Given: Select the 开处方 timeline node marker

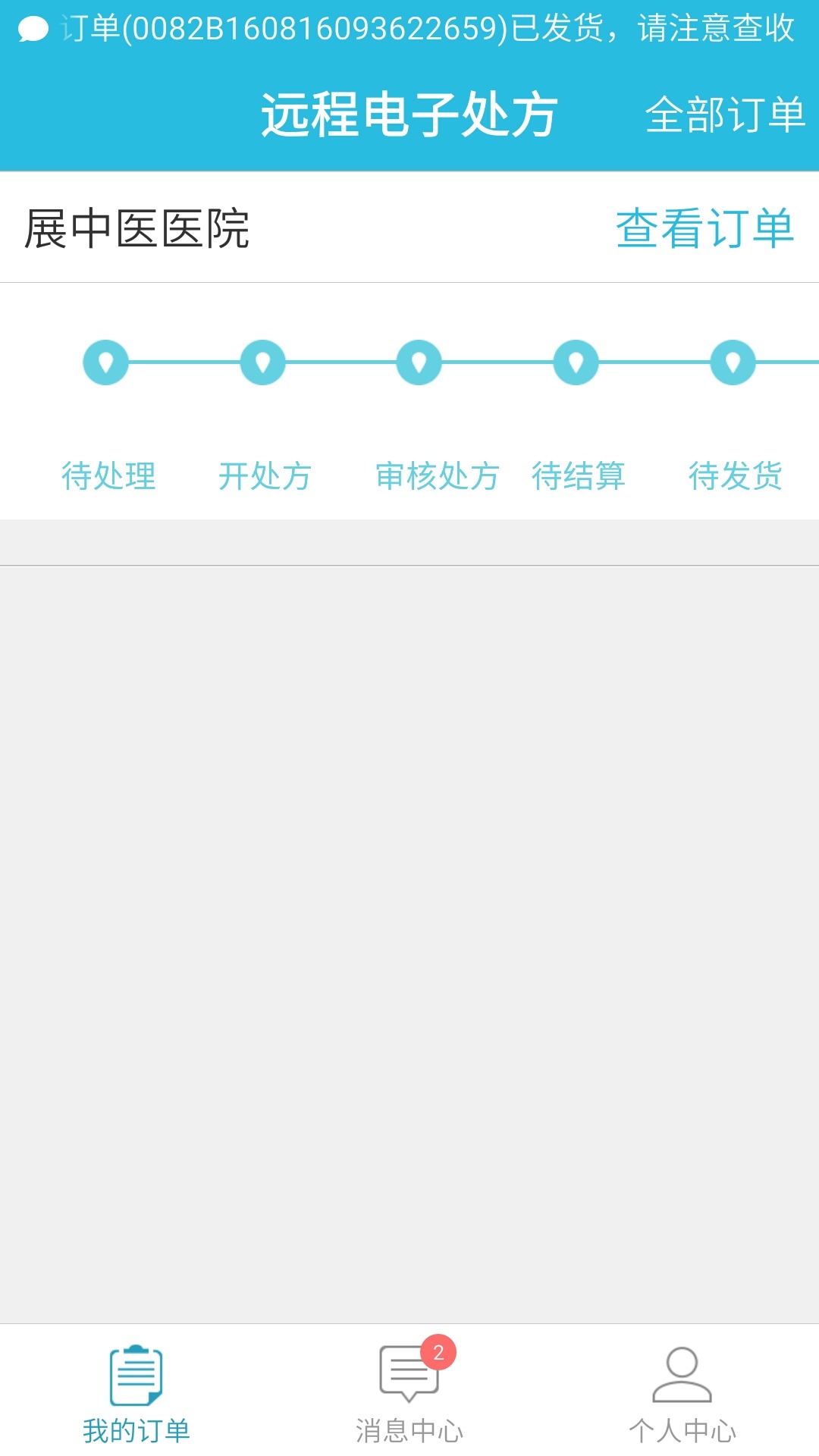Looking at the screenshot, I should point(262,362).
